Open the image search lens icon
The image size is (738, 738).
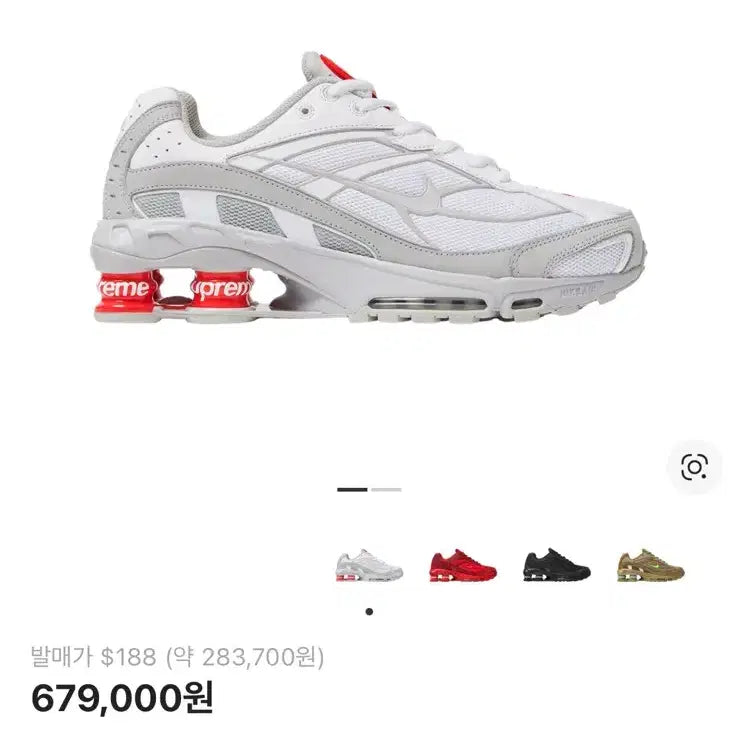coord(694,467)
